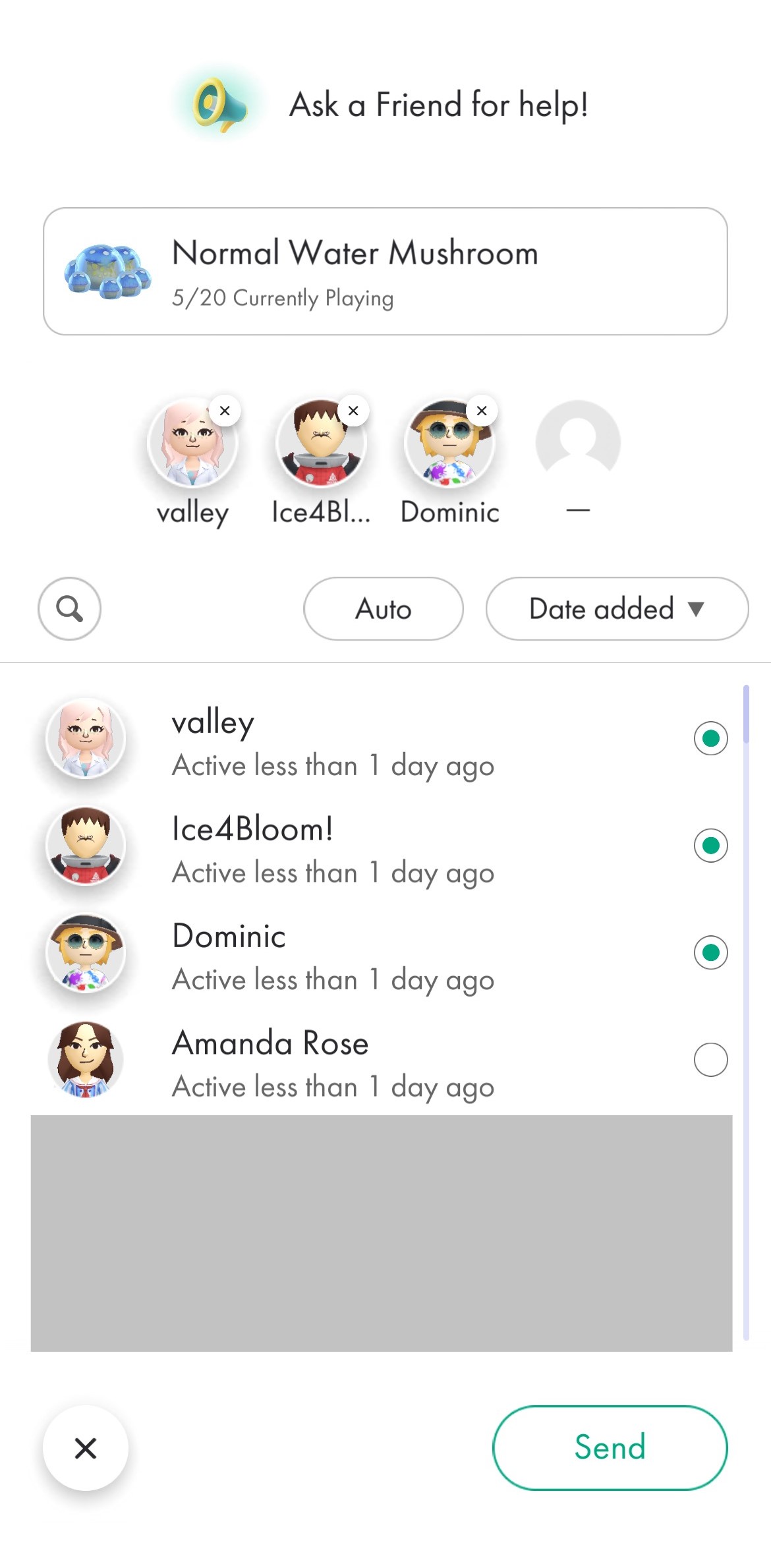Expand the Date added sort dropdown
The width and height of the screenshot is (771, 1568).
pyautogui.click(x=617, y=608)
